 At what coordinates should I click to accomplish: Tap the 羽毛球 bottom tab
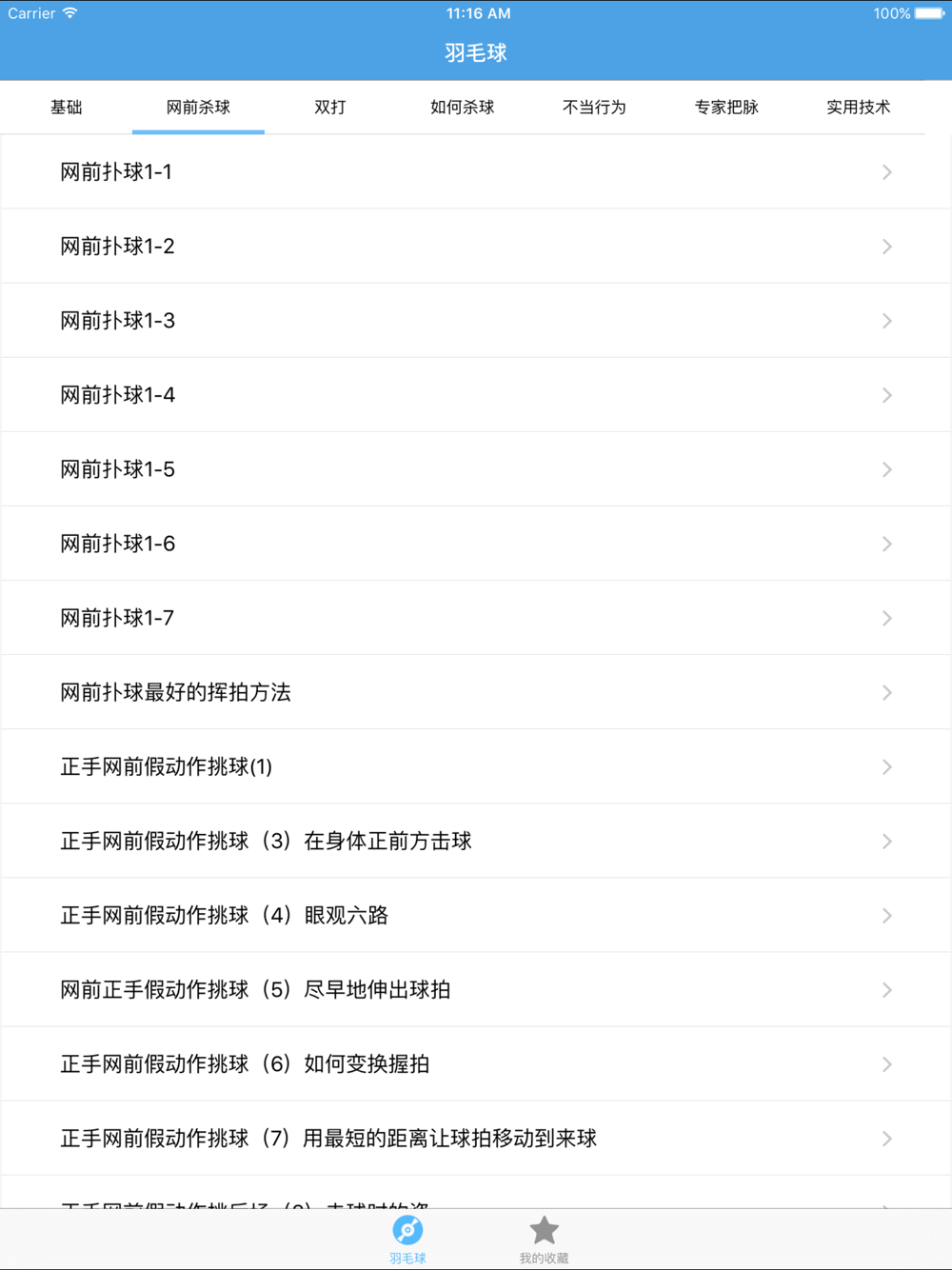(407, 1240)
